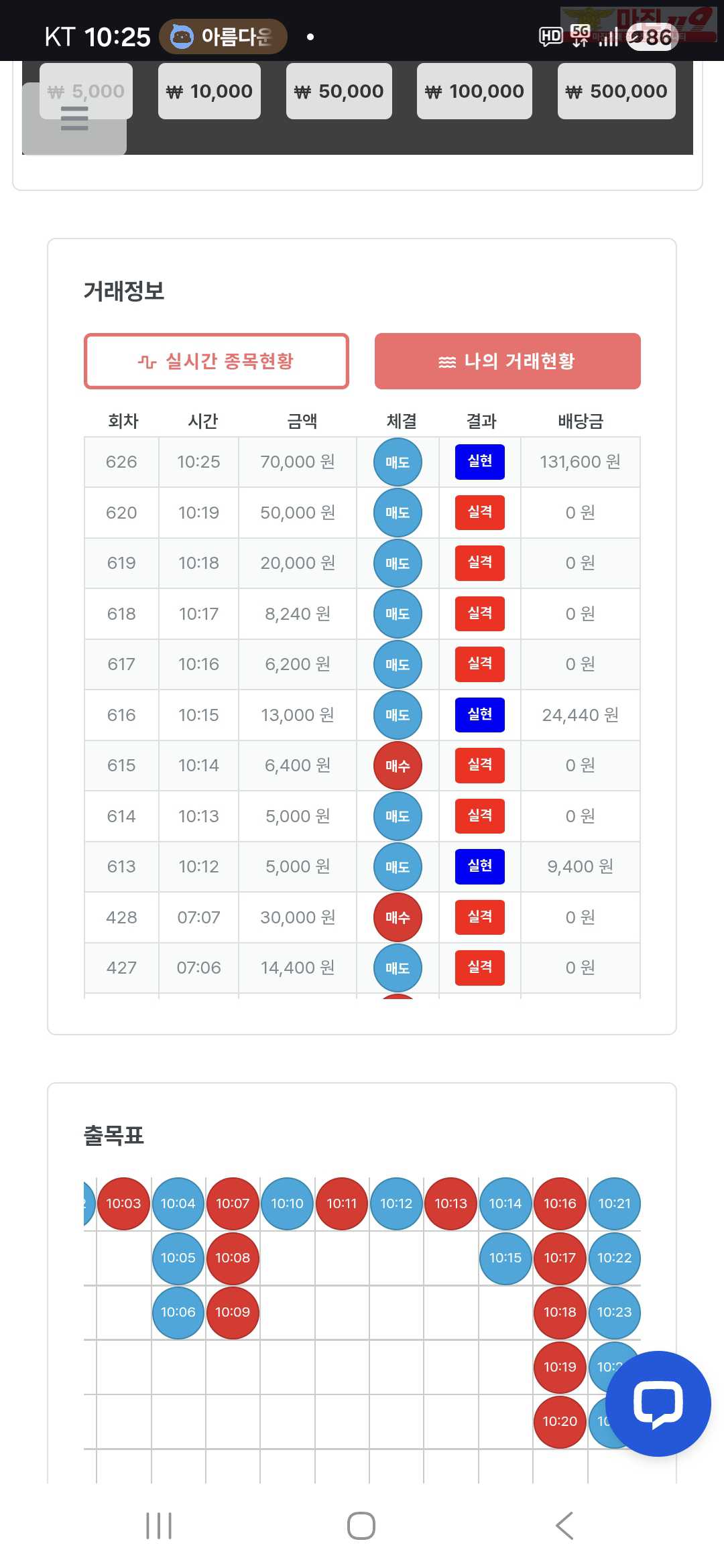This screenshot has height=1568, width=724.
Task: Open the live chat support bubble
Action: 658,1403
